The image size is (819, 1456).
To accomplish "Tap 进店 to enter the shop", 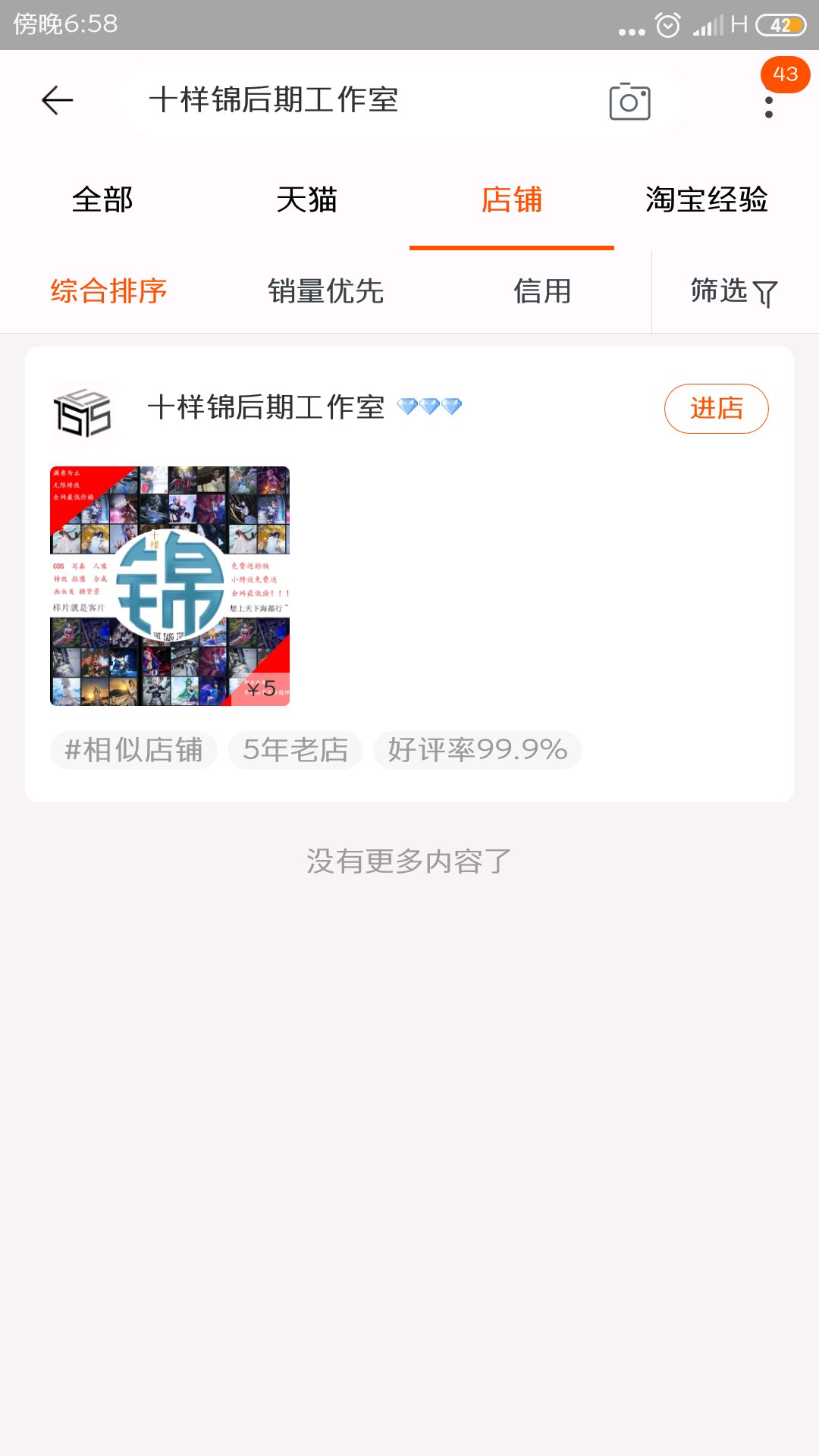I will (x=716, y=409).
